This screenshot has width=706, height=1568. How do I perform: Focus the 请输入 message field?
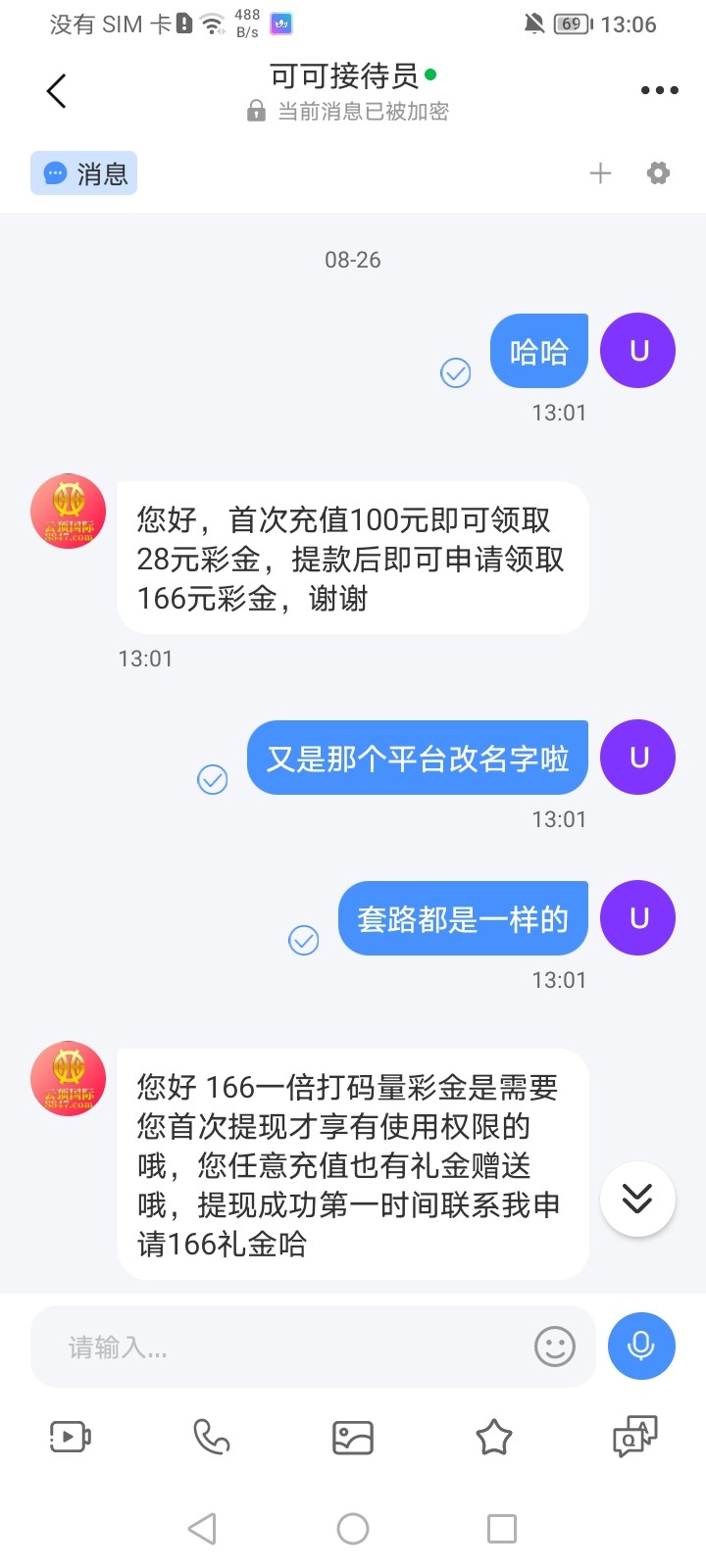coord(284,1347)
